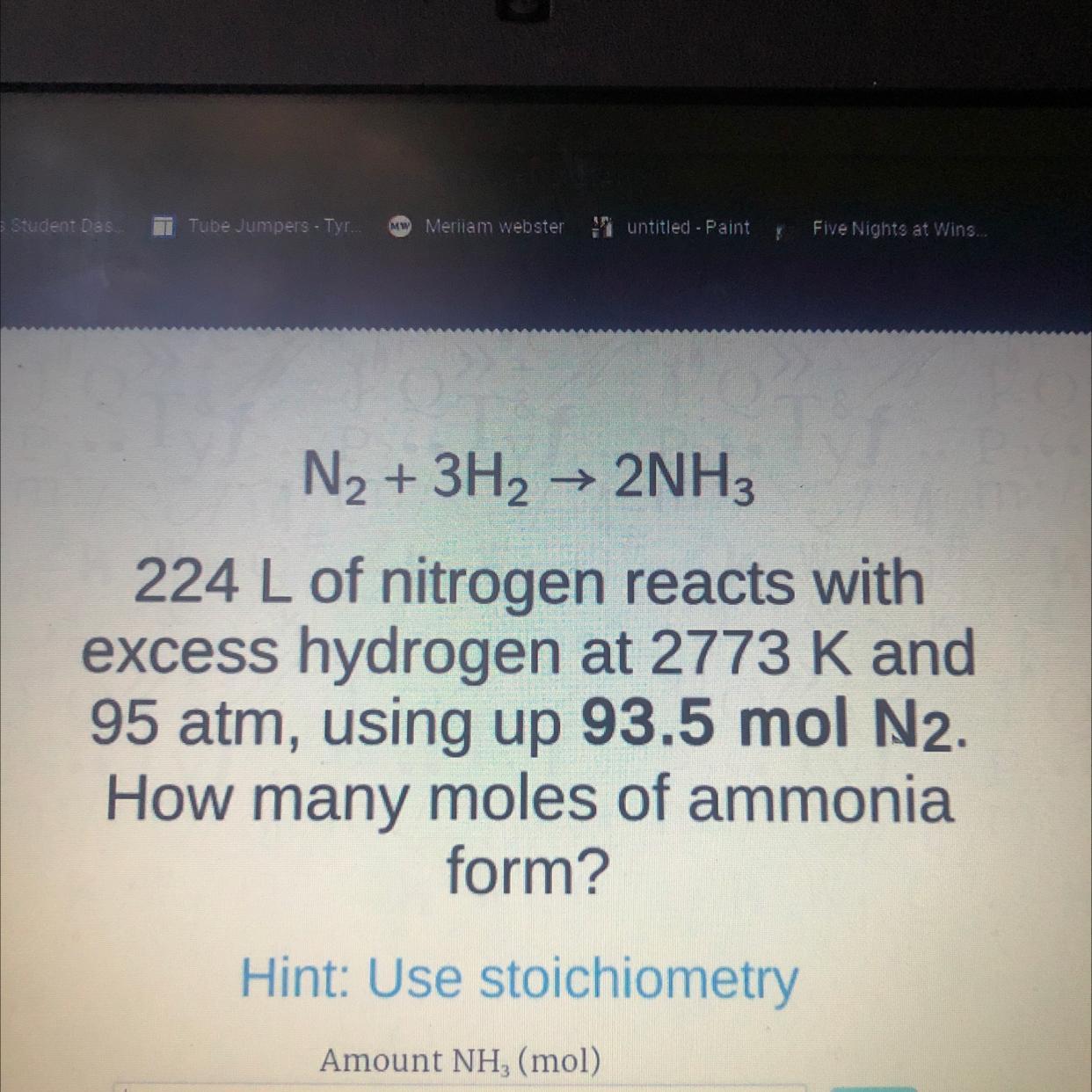This screenshot has width=1092, height=1092.
Task: Open the Five Nights at Wins... bookmark
Action: tap(884, 229)
